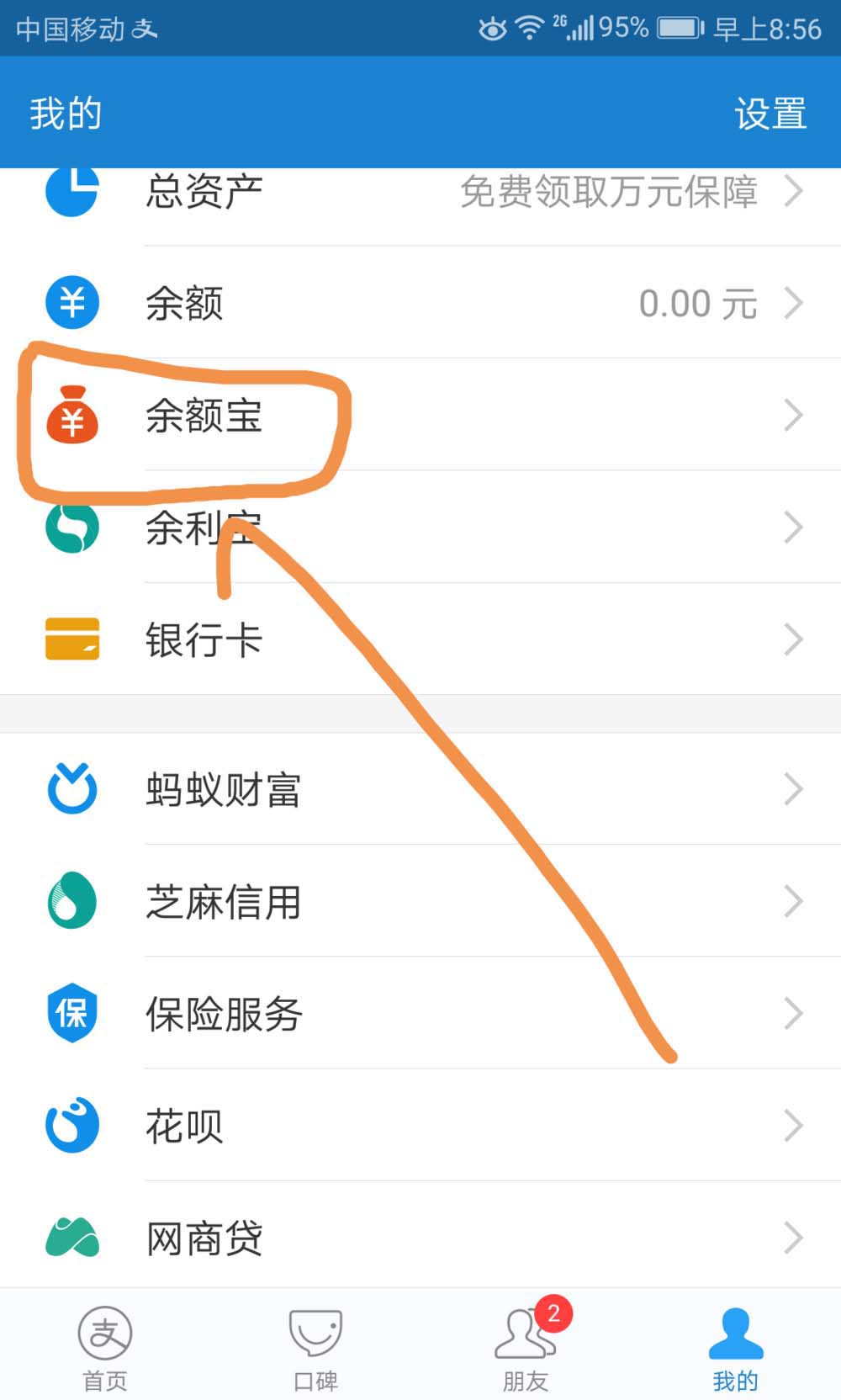Image resolution: width=841 pixels, height=1400 pixels.
Task: Open the 总资产 row
Action: coord(420,194)
